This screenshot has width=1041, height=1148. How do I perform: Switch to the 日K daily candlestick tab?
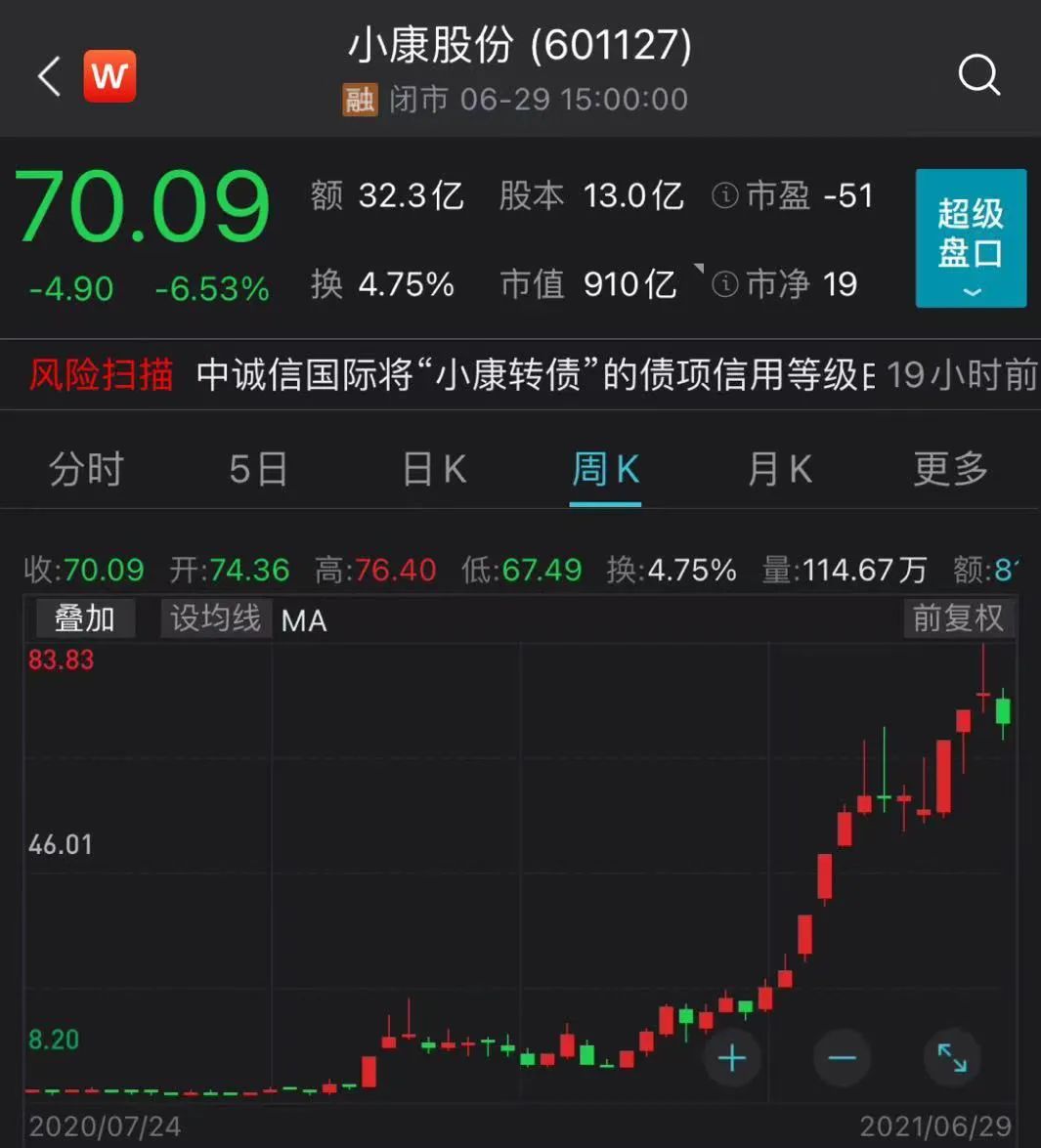pyautogui.click(x=433, y=470)
